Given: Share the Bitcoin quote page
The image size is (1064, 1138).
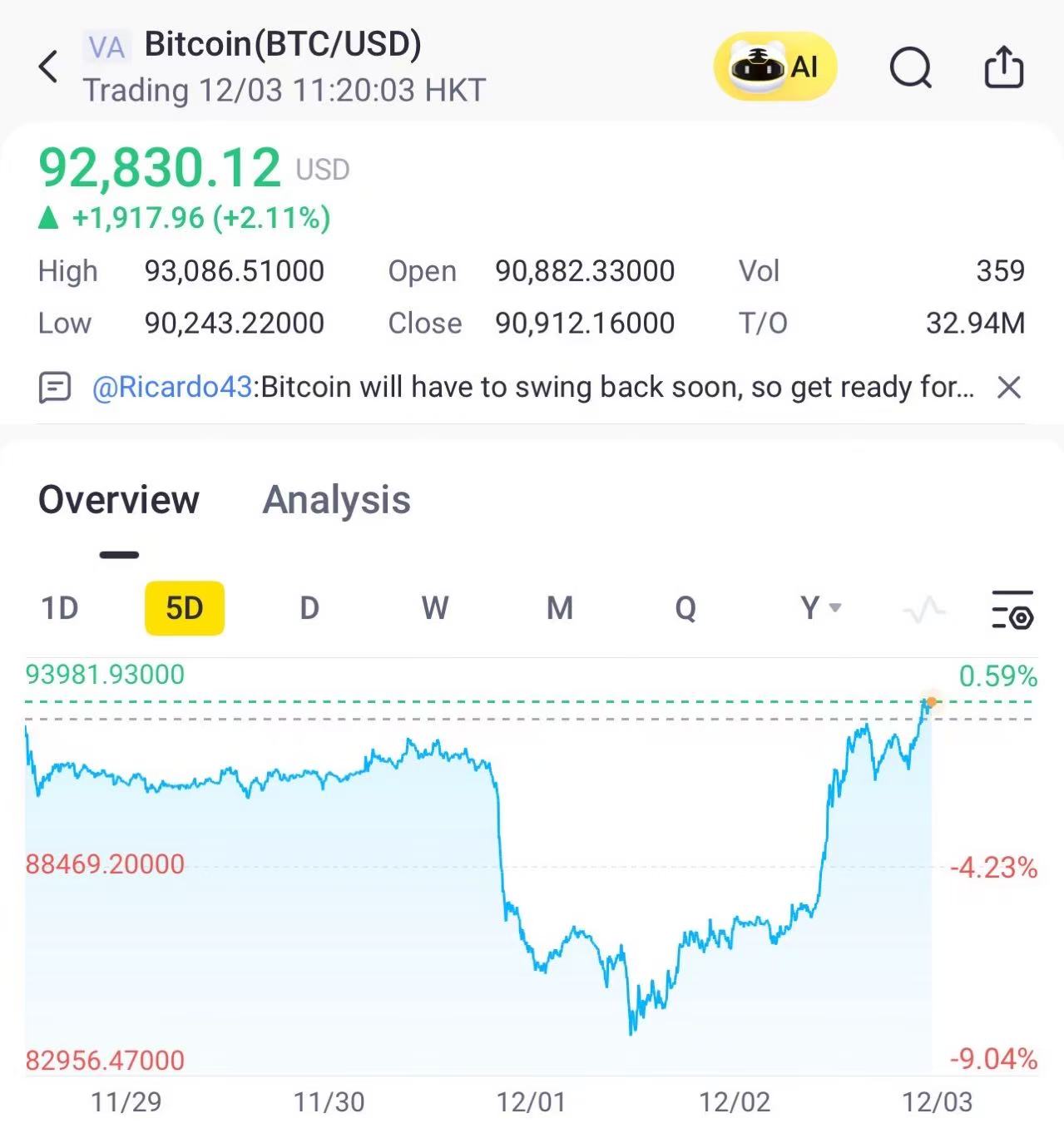Looking at the screenshot, I should pos(1004,67).
